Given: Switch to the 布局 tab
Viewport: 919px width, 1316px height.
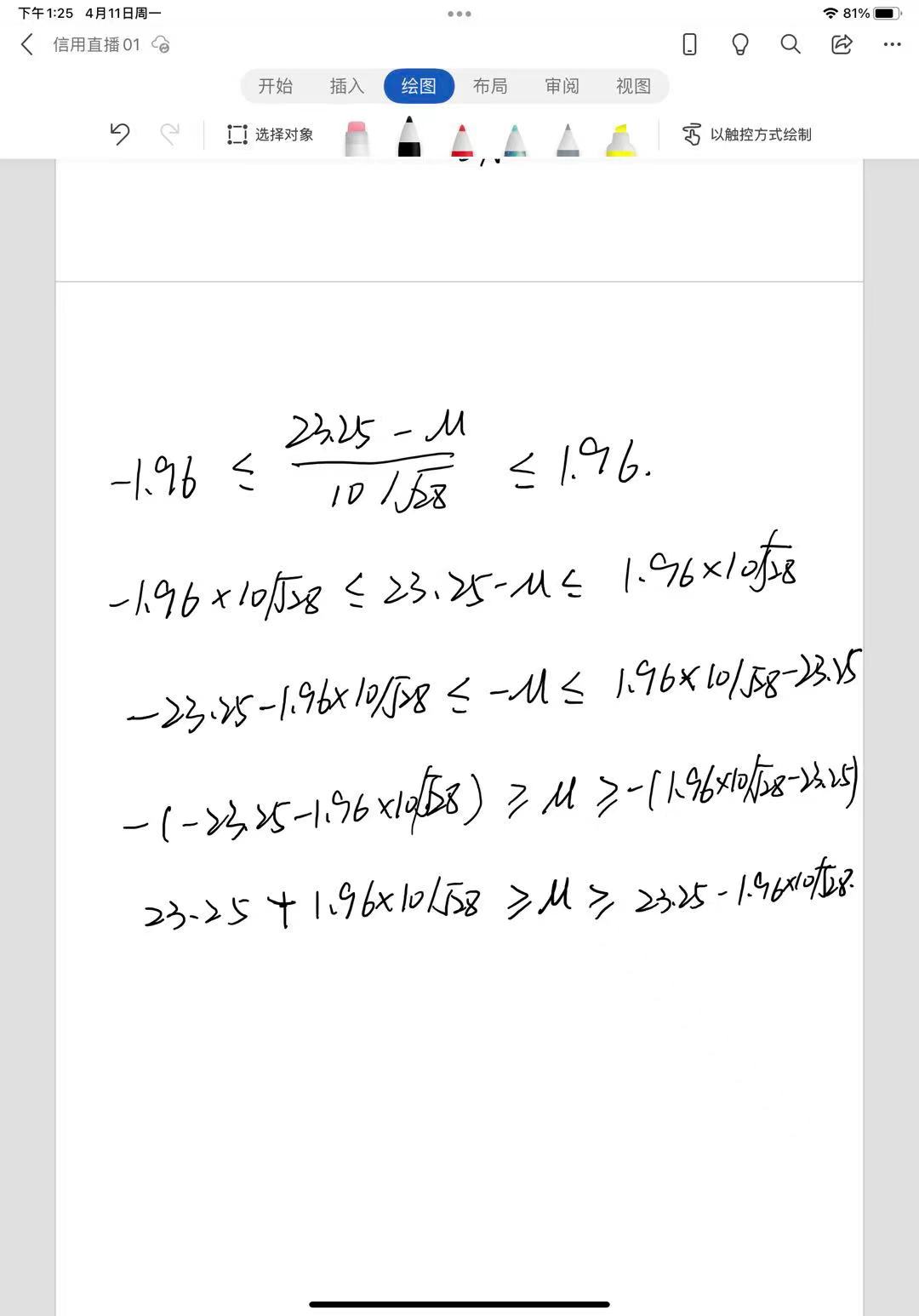Looking at the screenshot, I should [x=490, y=86].
